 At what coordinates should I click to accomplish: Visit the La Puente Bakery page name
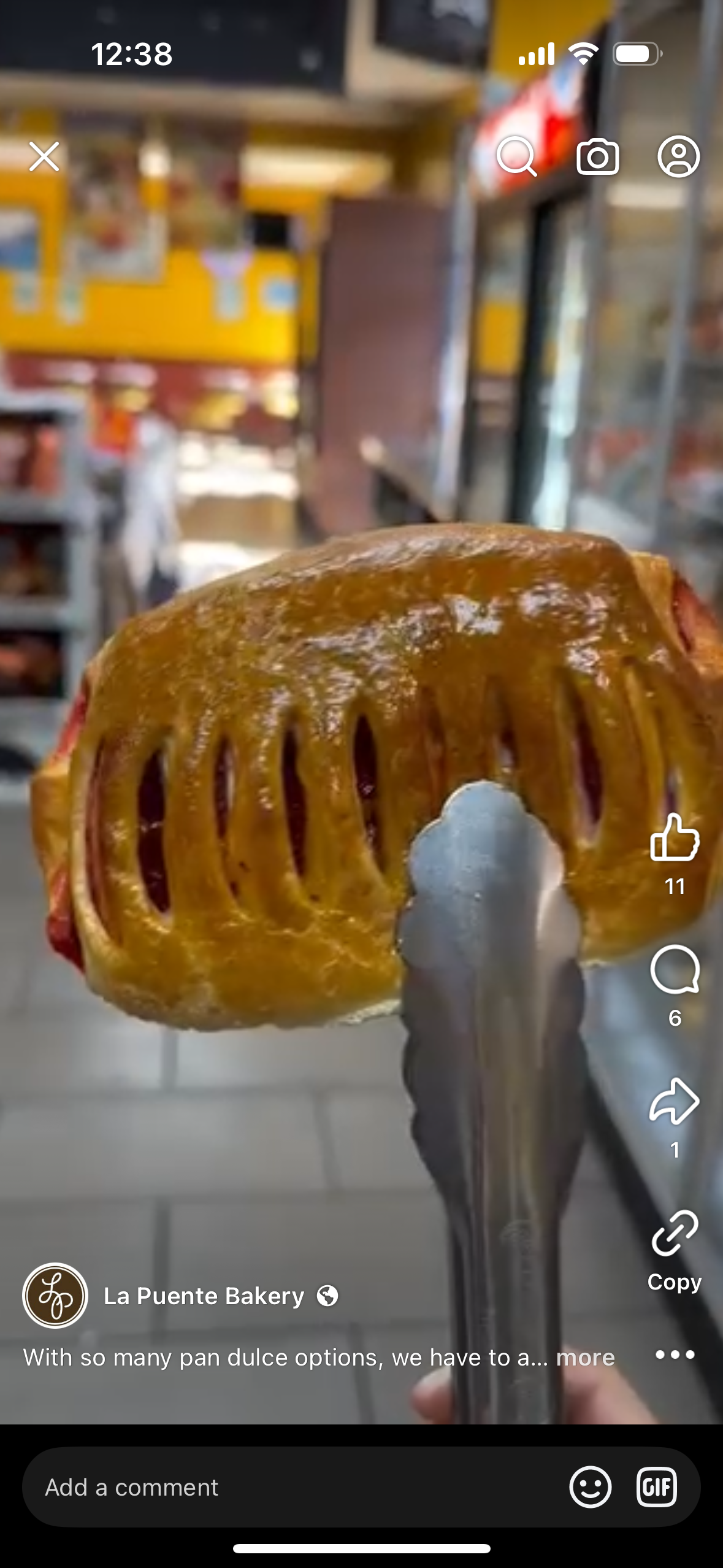204,1296
